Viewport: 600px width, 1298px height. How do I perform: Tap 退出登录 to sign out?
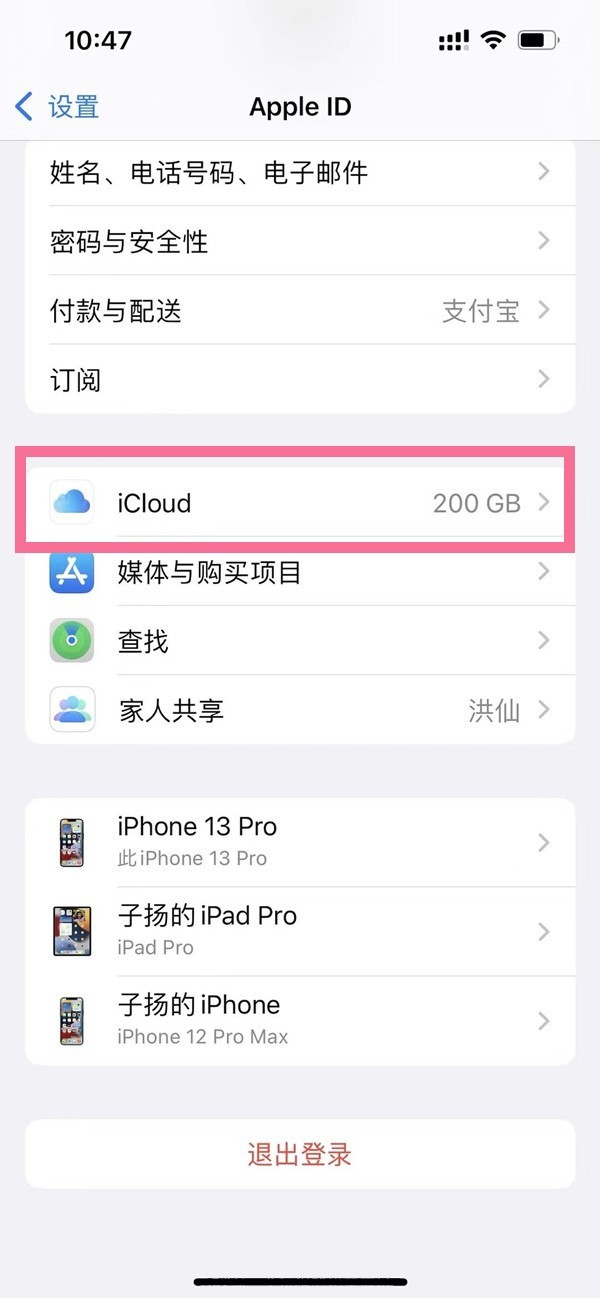coord(300,1154)
